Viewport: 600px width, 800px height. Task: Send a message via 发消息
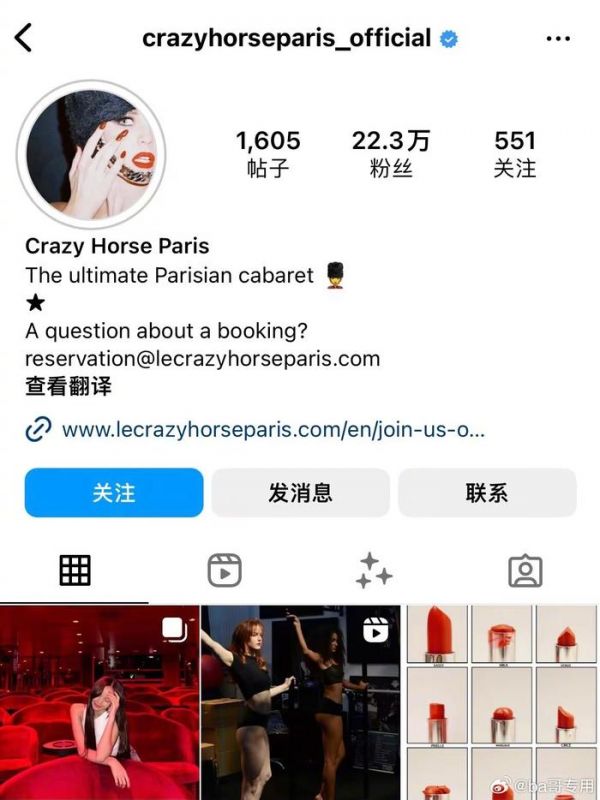tap(300, 493)
